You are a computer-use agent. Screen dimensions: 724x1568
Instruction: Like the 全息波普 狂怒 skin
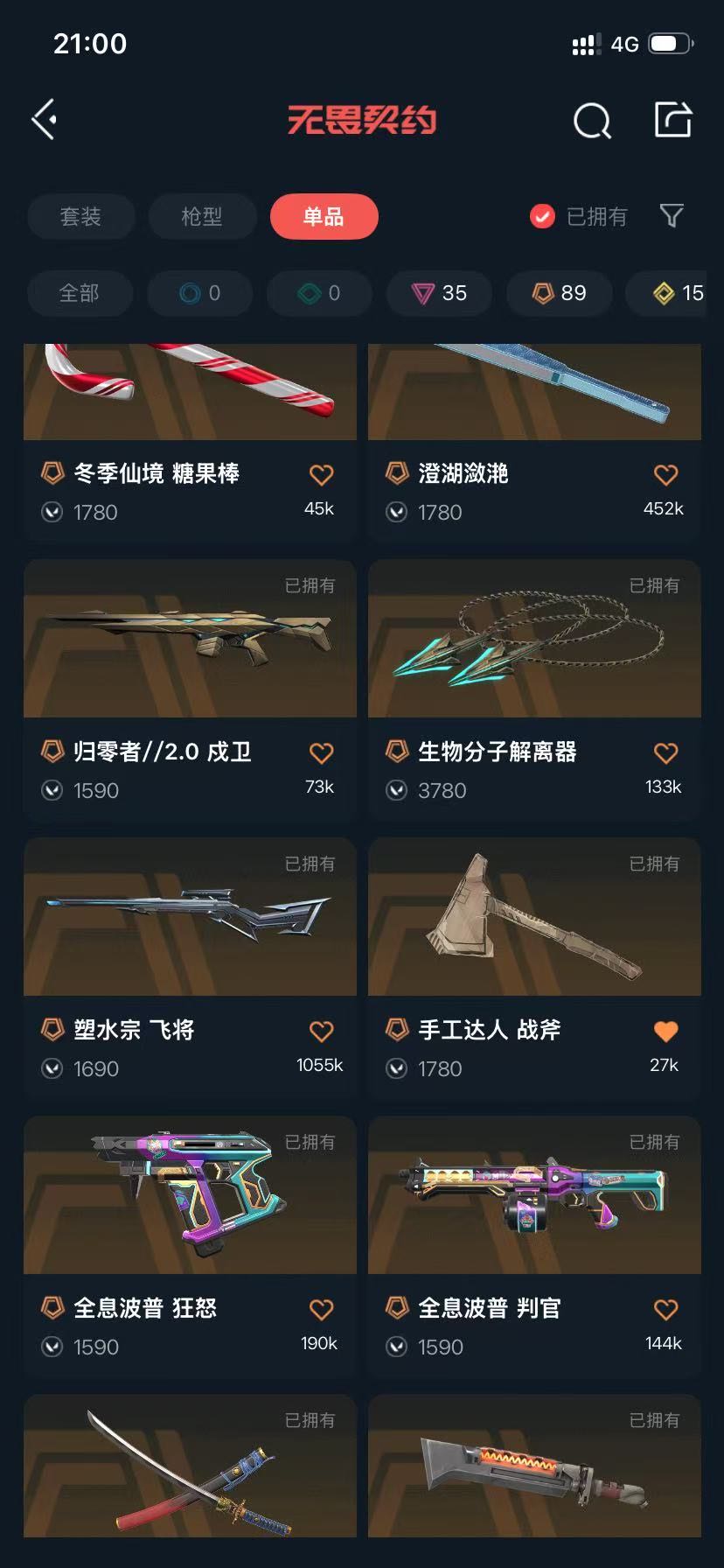[x=322, y=1310]
